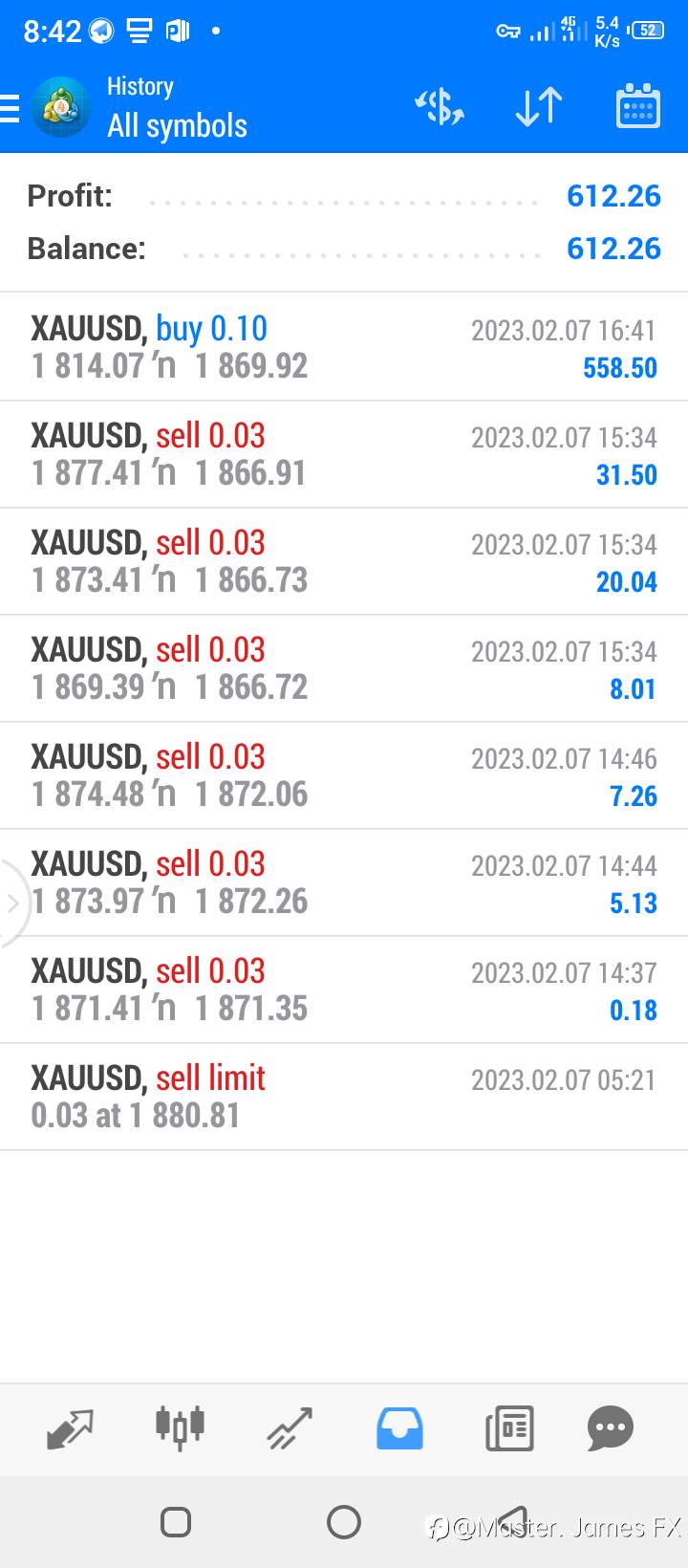Go to the Android home screen
This screenshot has height=1568, width=688.
tap(344, 1521)
